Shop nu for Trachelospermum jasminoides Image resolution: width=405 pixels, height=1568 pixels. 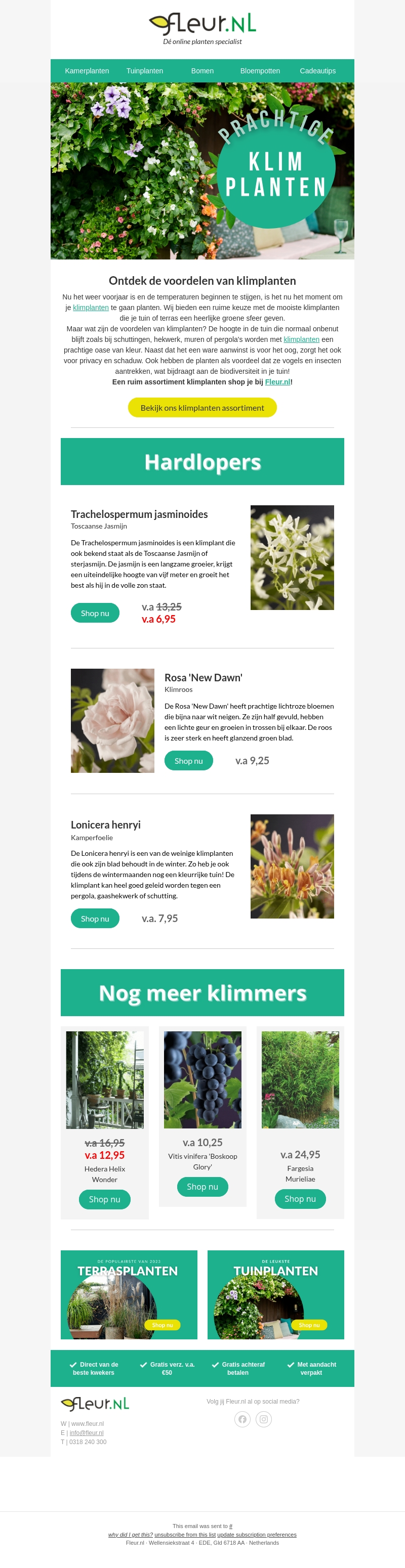pyautogui.click(x=95, y=613)
